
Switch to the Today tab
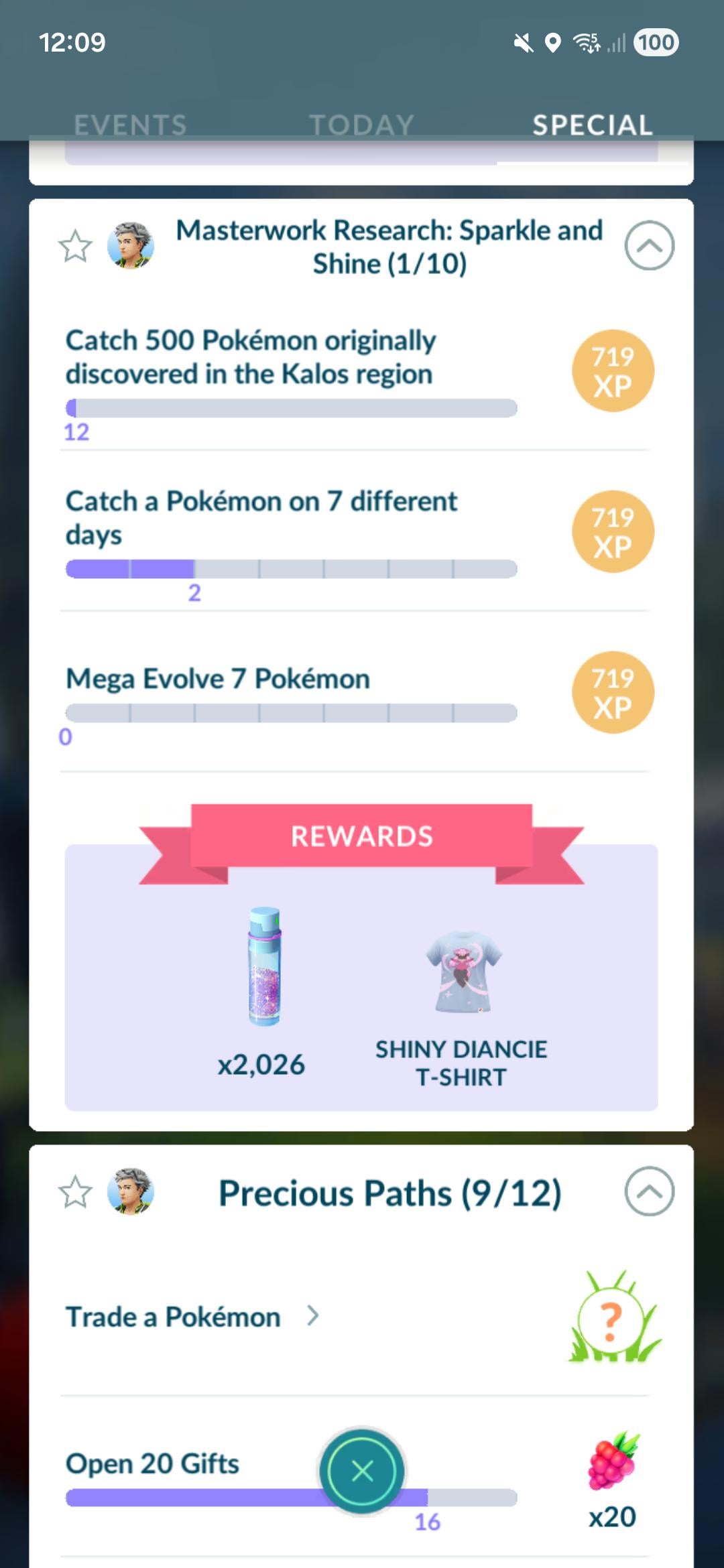361,125
